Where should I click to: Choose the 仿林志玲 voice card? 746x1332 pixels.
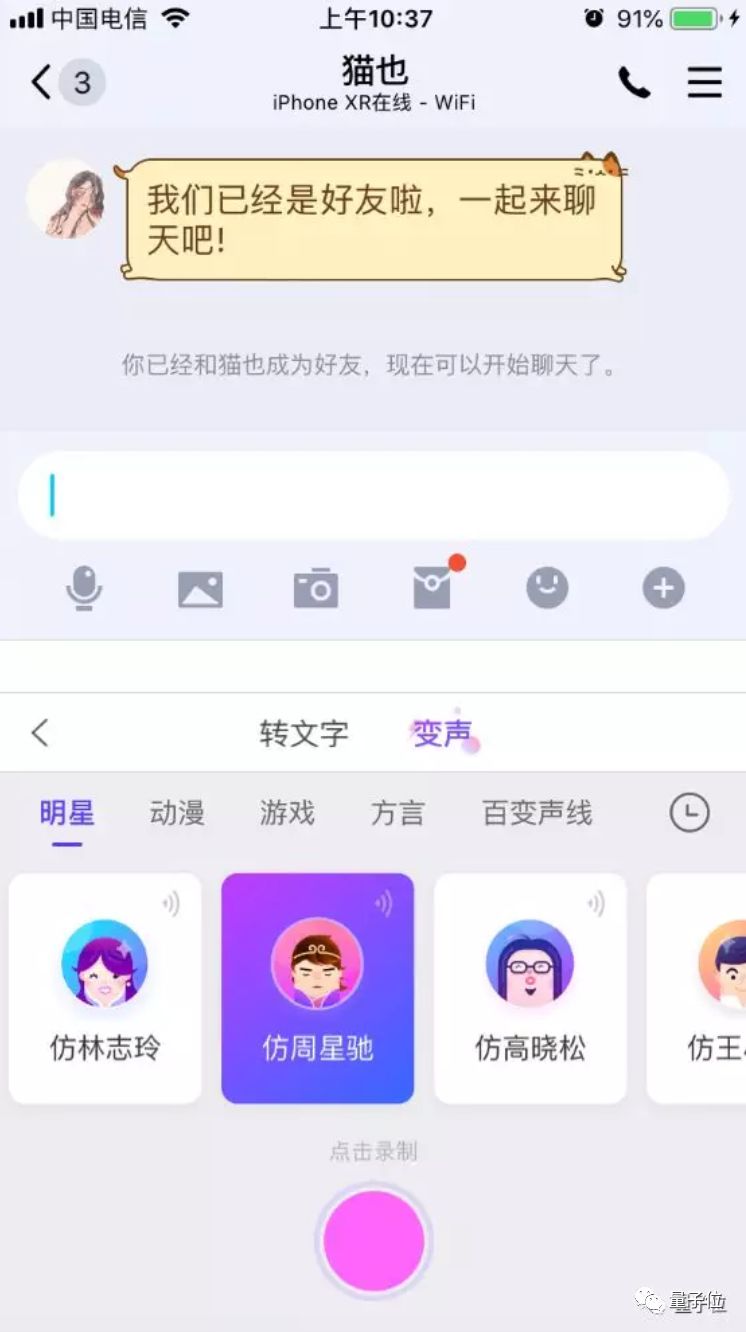(x=105, y=988)
